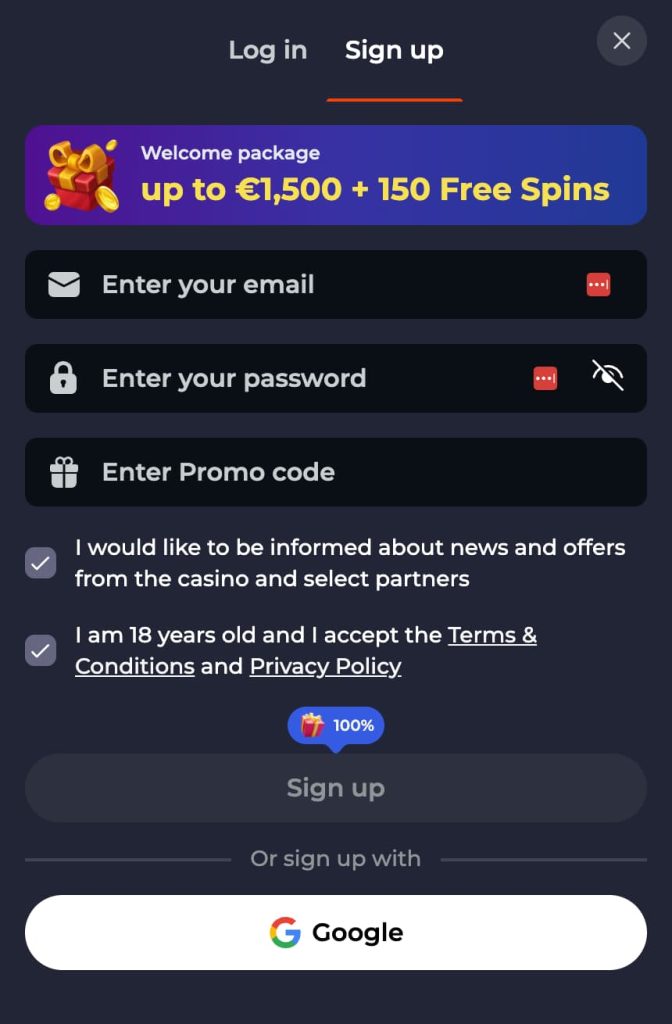672x1024 pixels.
Task: Uncheck the news and offers checkbox
Action: pos(41,563)
